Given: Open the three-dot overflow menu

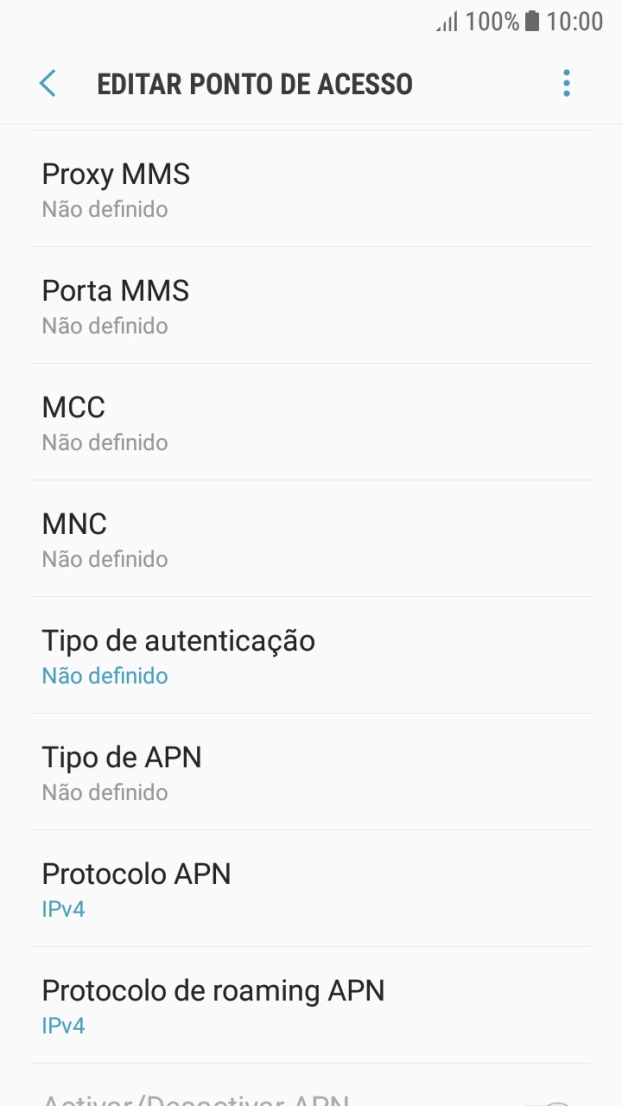Looking at the screenshot, I should (x=566, y=83).
